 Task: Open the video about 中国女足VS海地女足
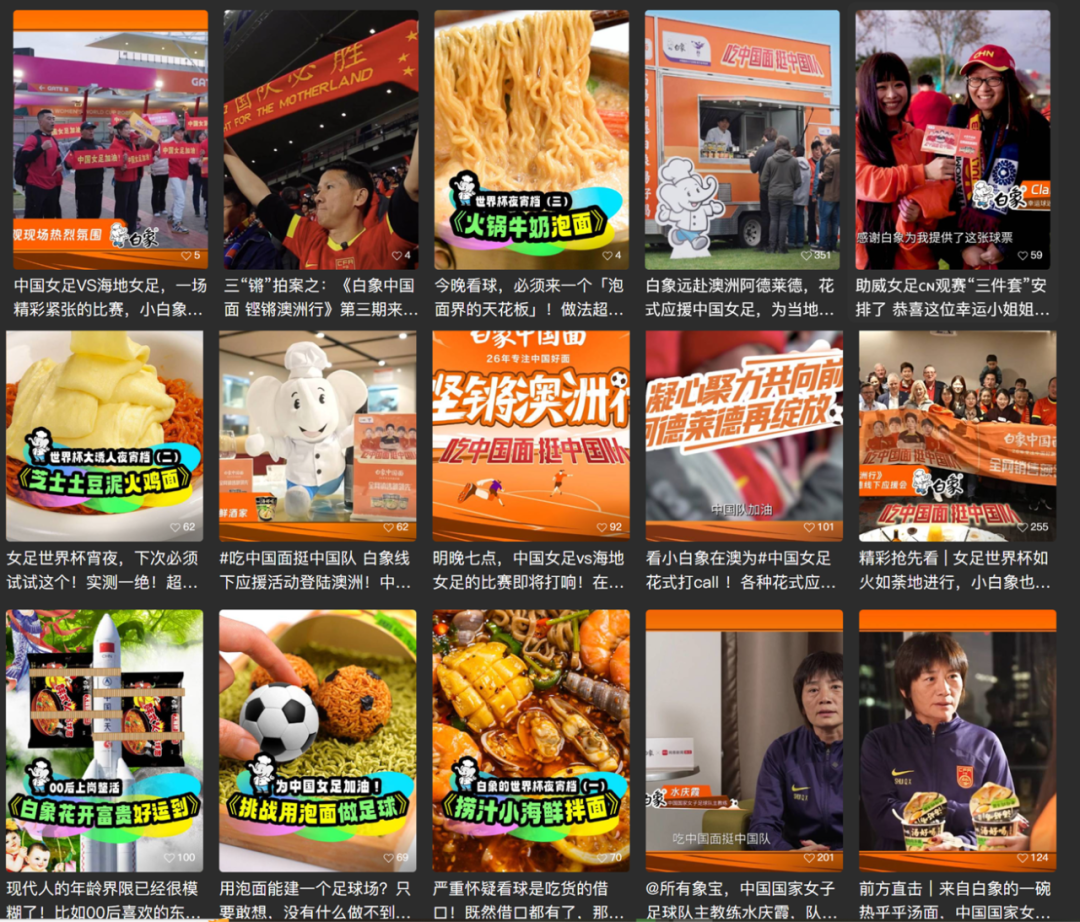(110, 140)
